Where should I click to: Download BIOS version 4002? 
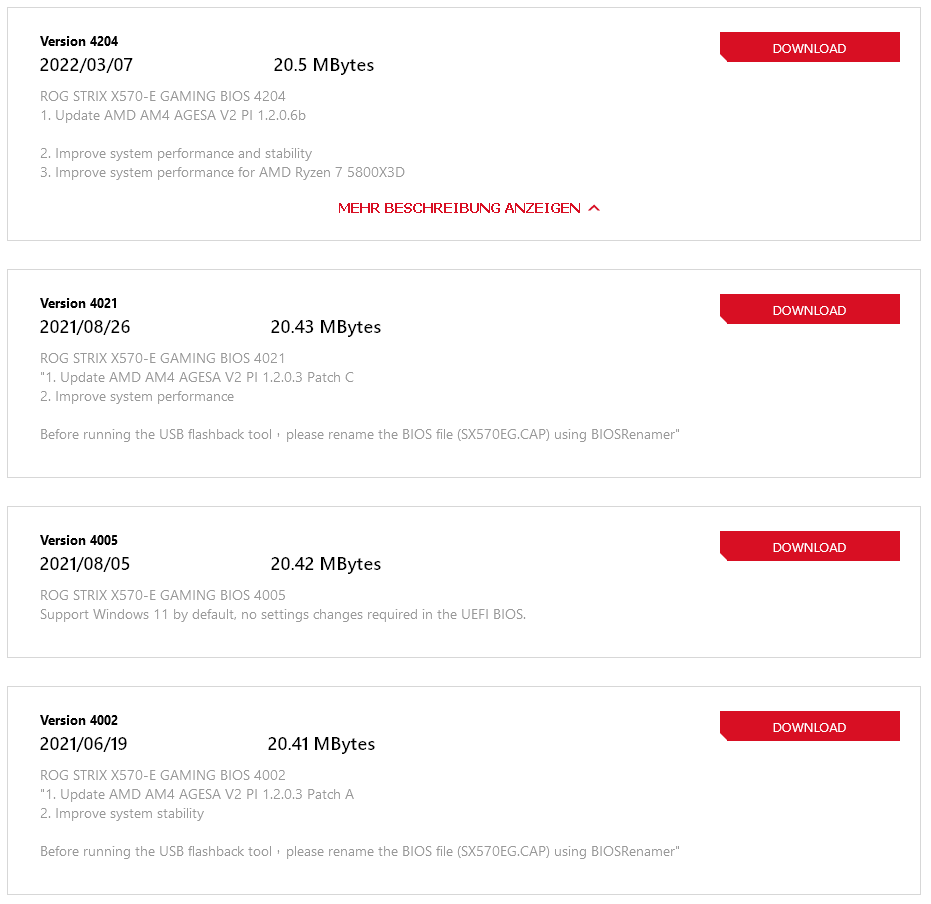tap(809, 727)
